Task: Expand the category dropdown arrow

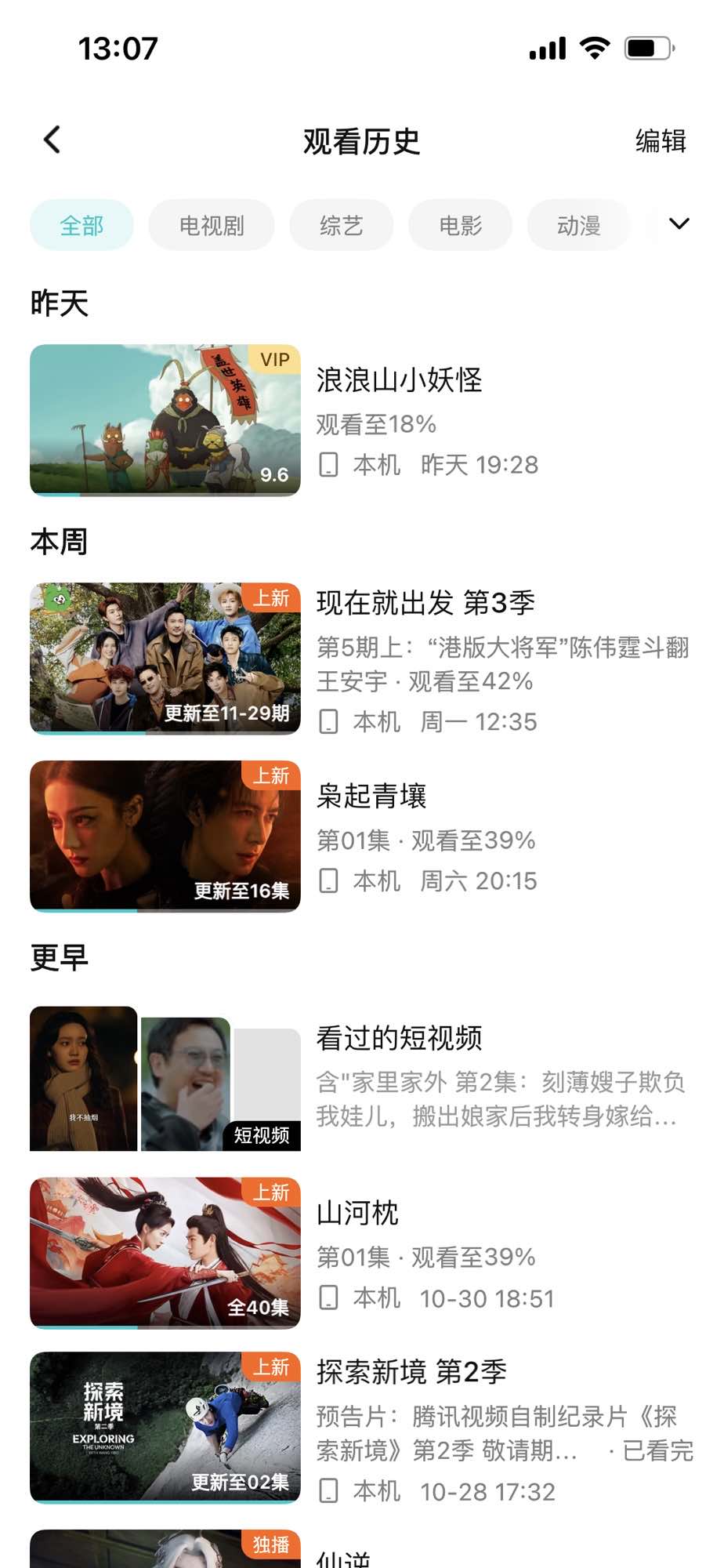Action: (679, 224)
